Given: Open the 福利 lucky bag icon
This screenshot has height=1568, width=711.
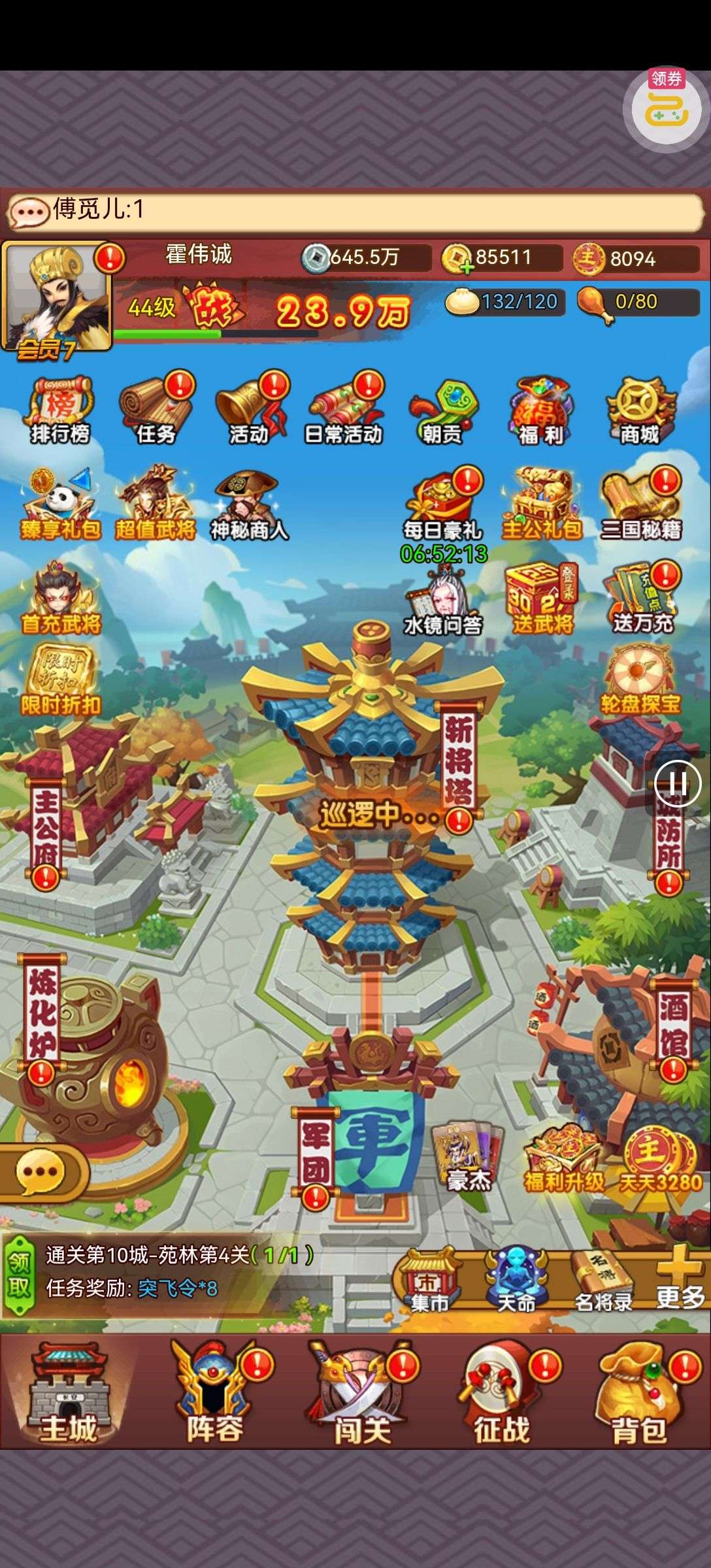Looking at the screenshot, I should click(541, 410).
